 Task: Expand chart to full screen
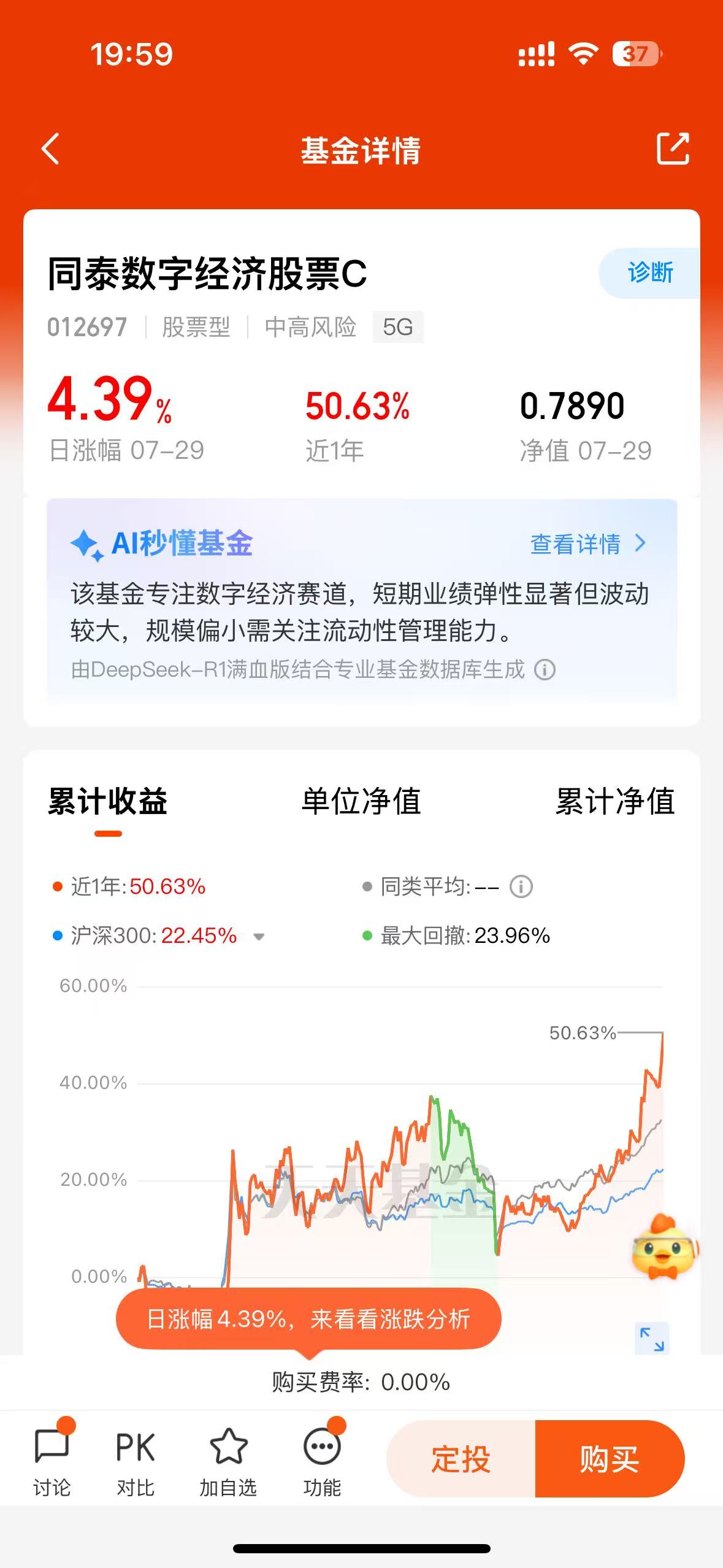pos(651,1339)
